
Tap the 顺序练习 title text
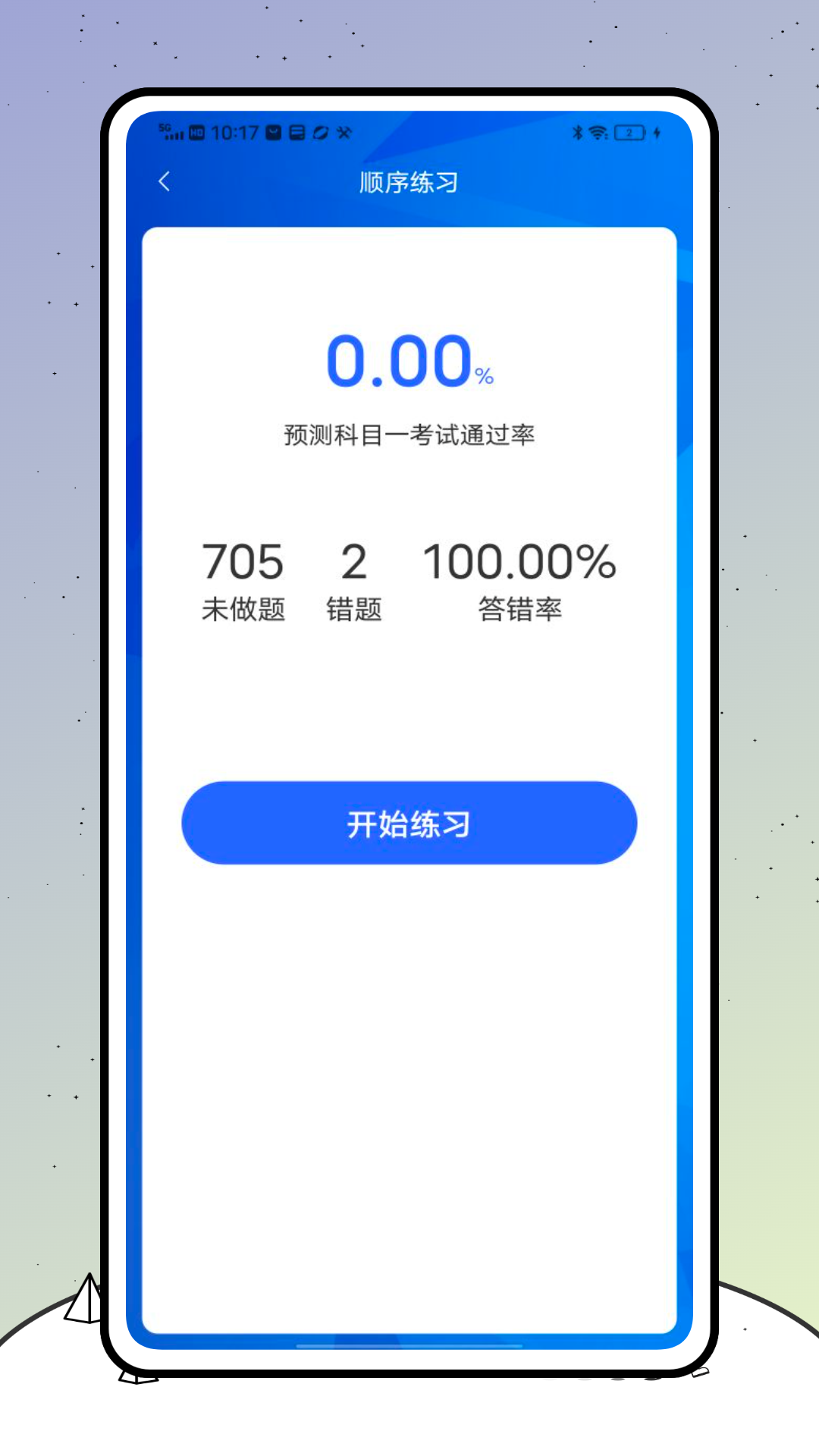click(x=408, y=182)
